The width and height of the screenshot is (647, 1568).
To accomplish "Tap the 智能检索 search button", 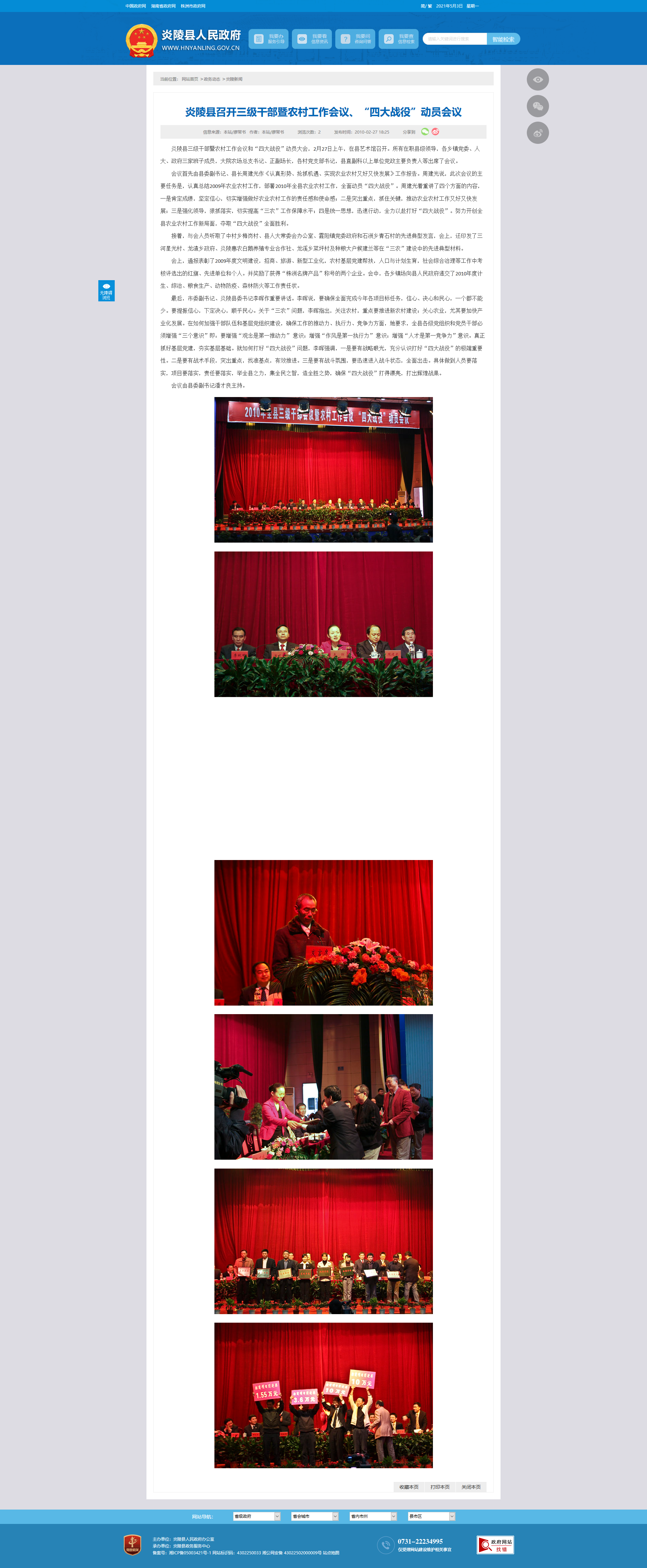I will 503,39.
